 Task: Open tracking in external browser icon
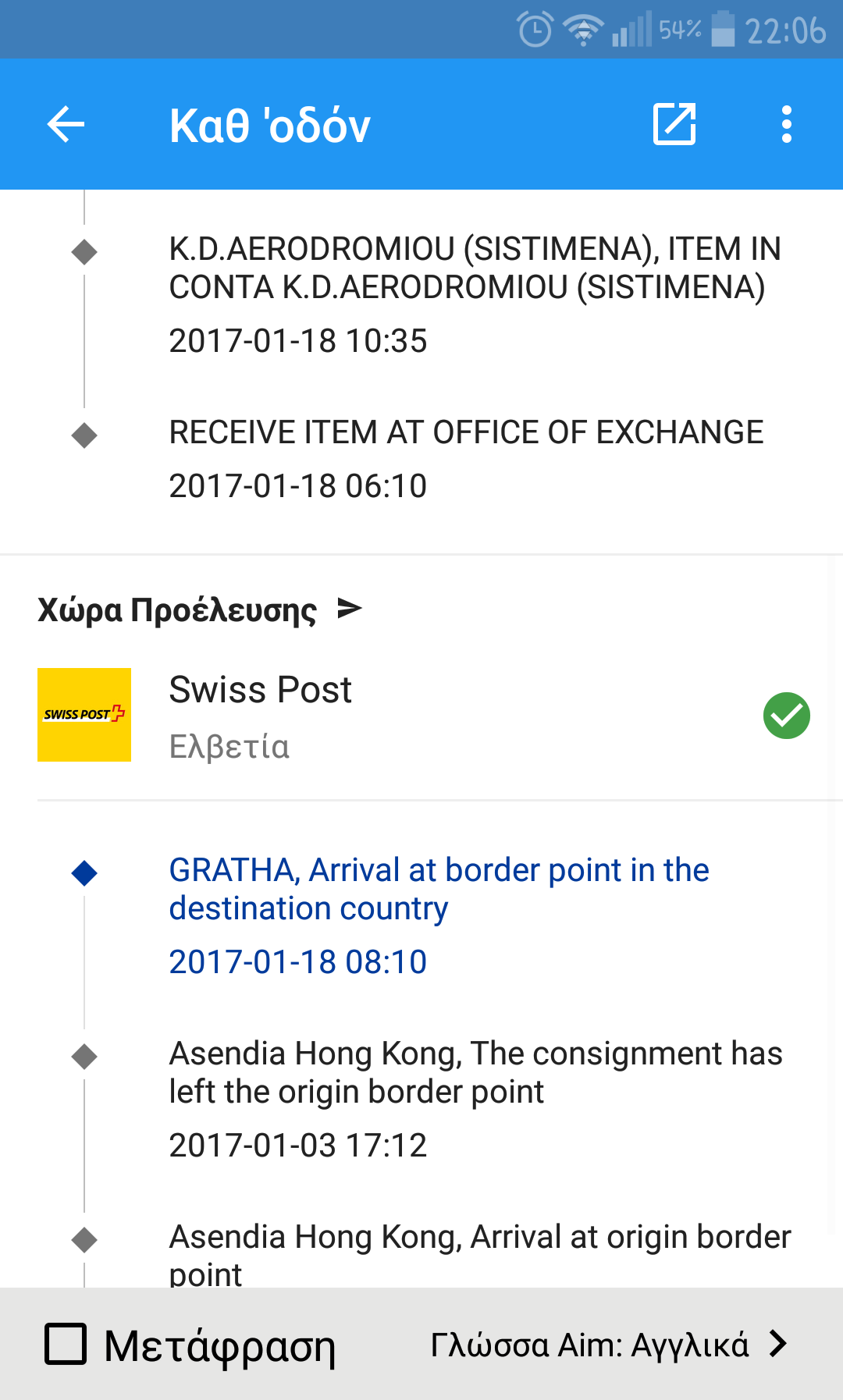[674, 125]
